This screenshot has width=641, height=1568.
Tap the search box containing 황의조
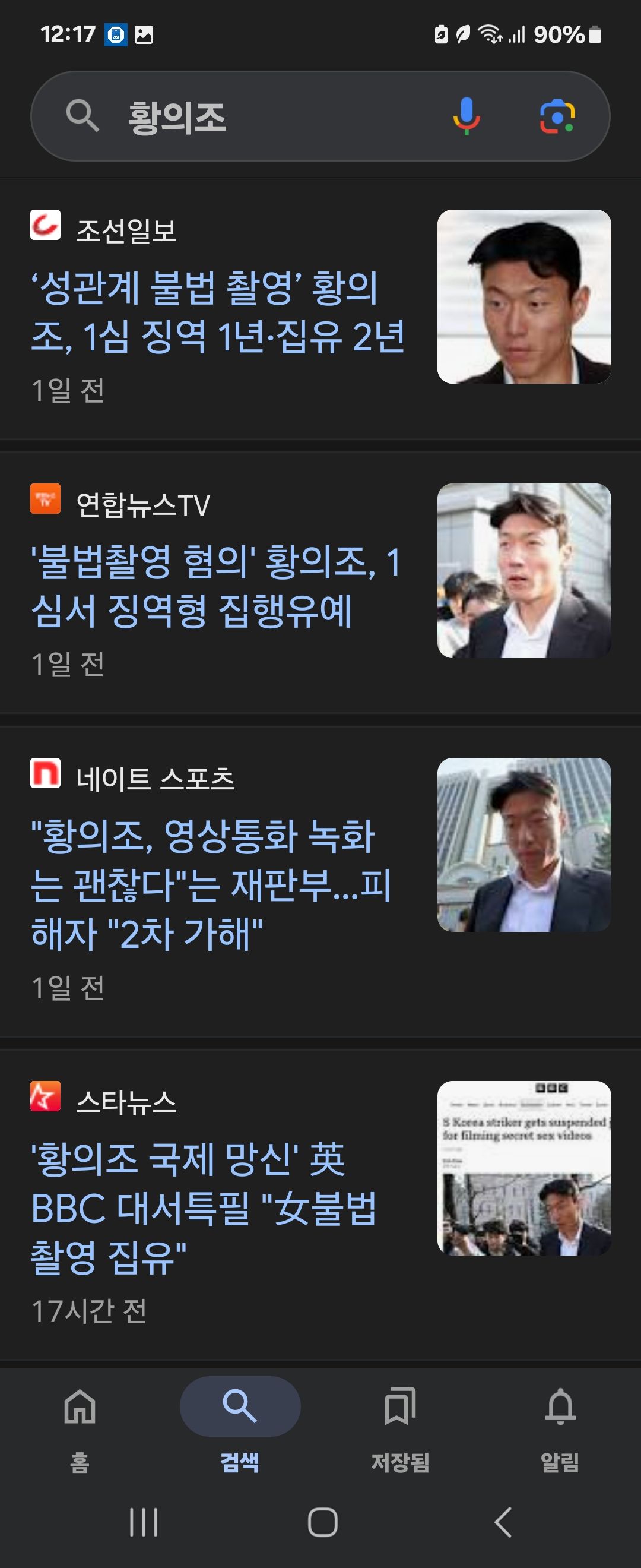pos(255,116)
